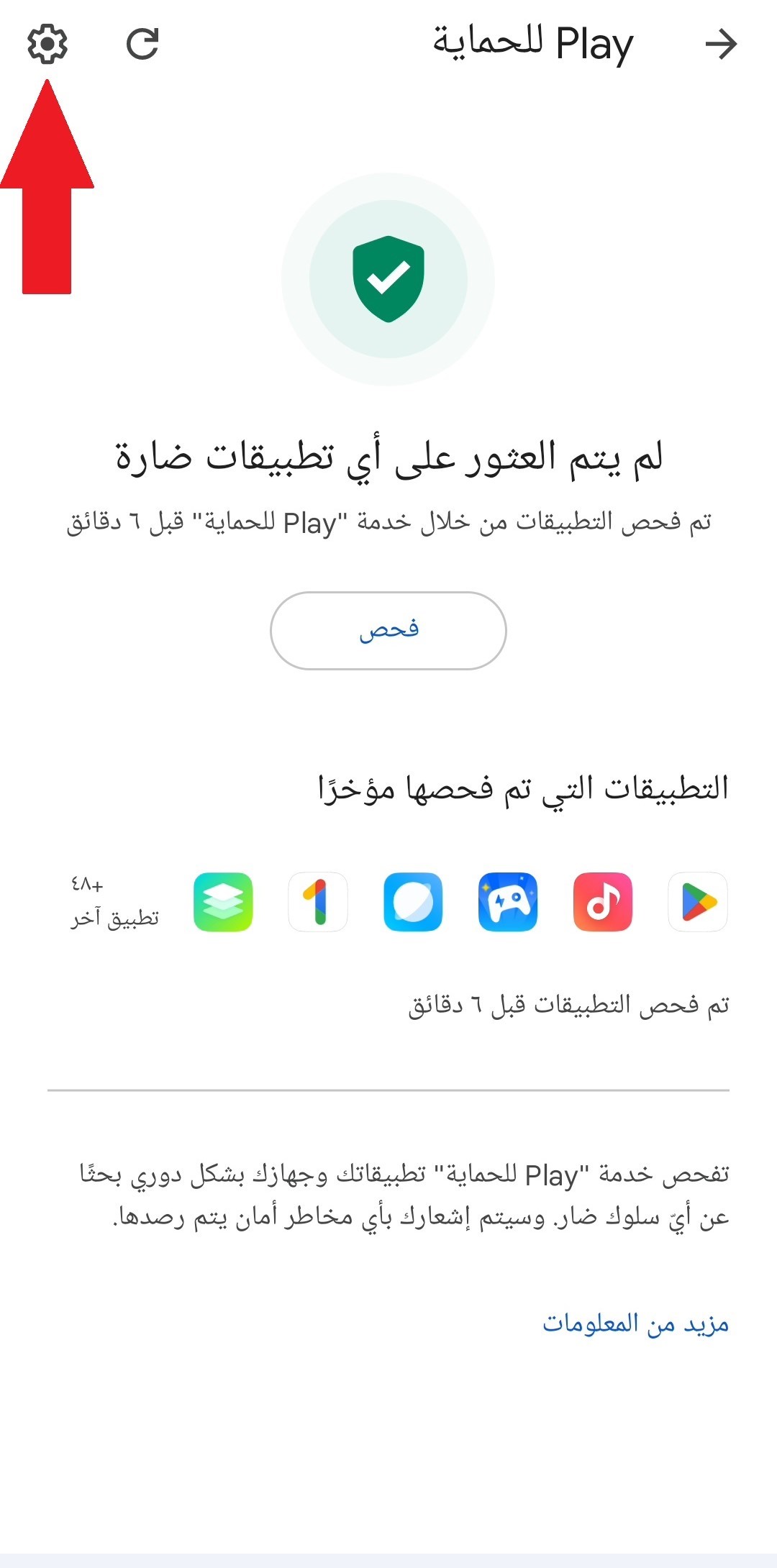Open the Game Turbo app icon
The width and height of the screenshot is (777, 1568).
point(506,904)
